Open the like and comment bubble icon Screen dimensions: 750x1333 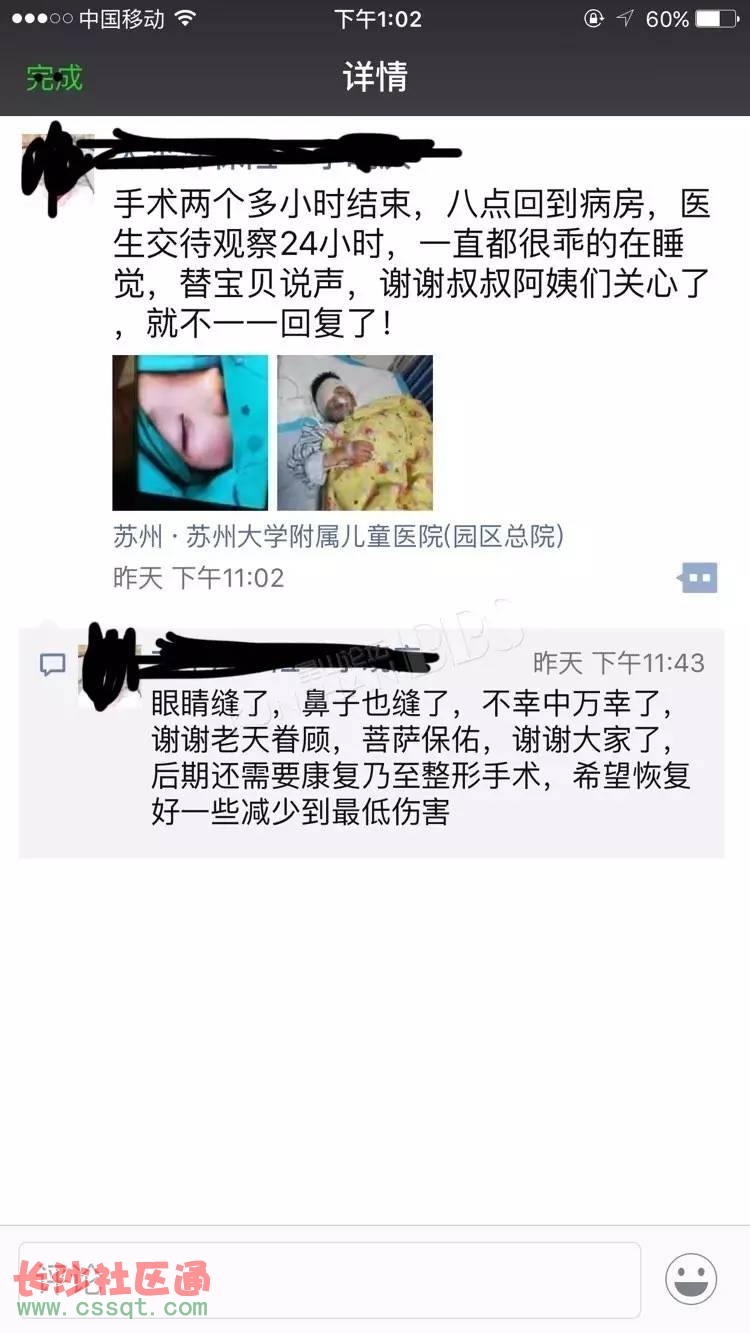[x=697, y=577]
